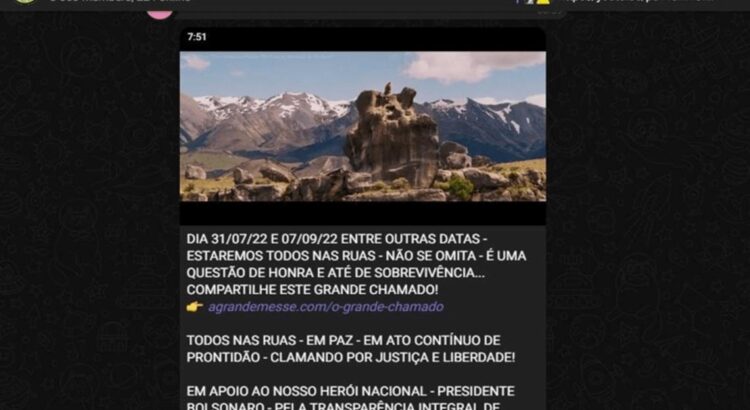This screenshot has width=750, height=410.
Task: Open the agrandemesse.com/o-grande-chamado link
Action: (x=325, y=307)
